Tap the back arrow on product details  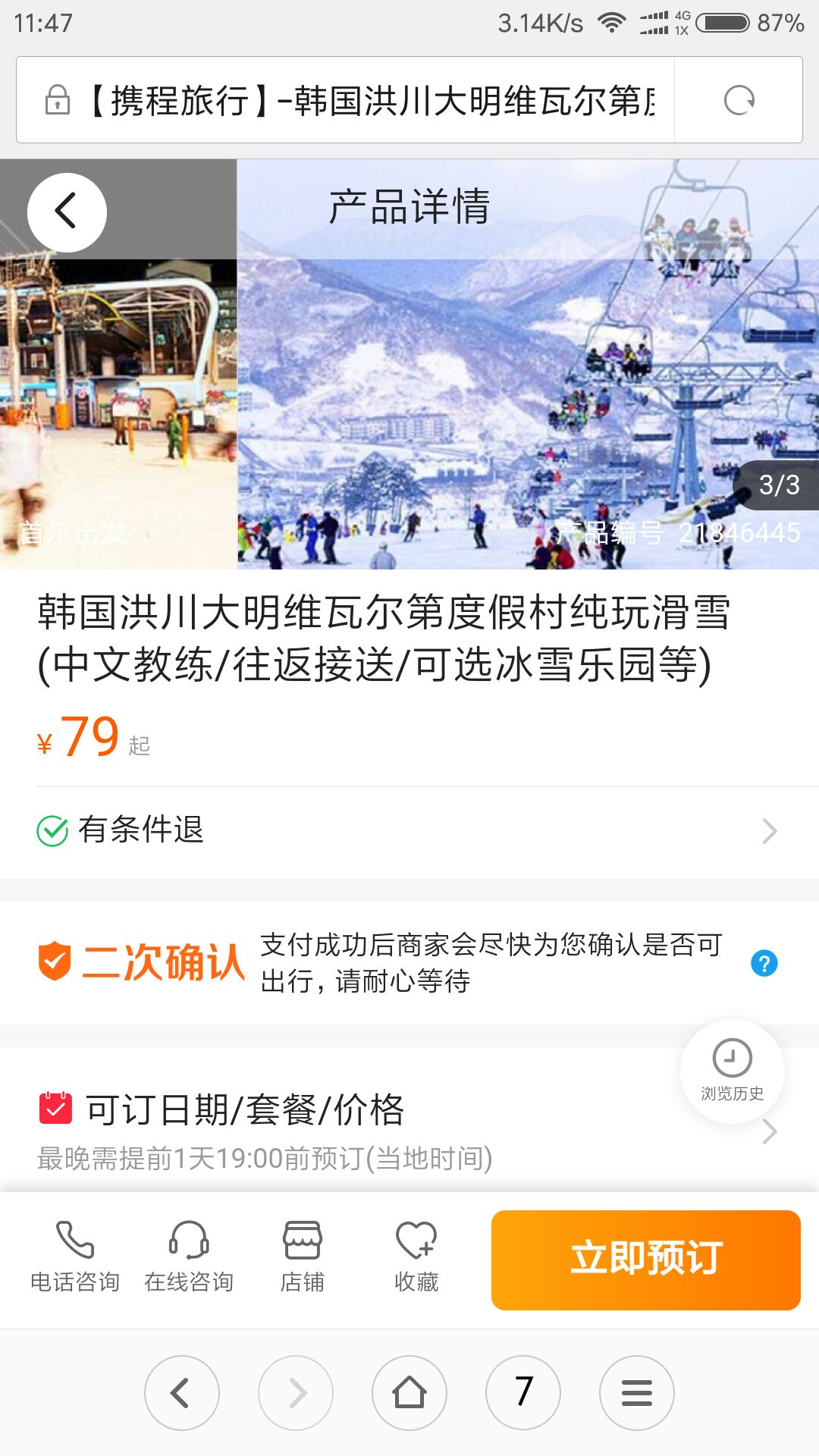67,212
